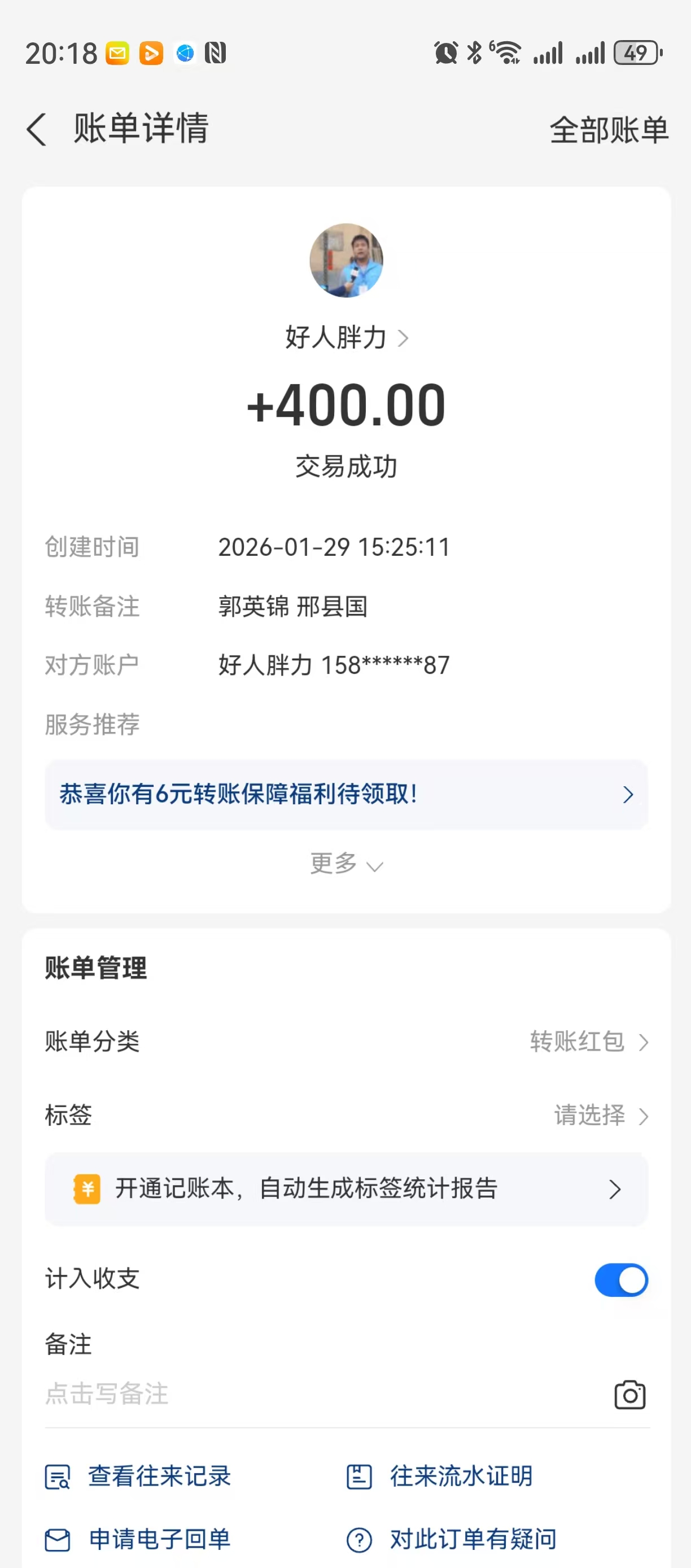Click 查看往来记录 to view transaction history
Image resolution: width=691 pixels, height=1568 pixels.
(x=160, y=1476)
